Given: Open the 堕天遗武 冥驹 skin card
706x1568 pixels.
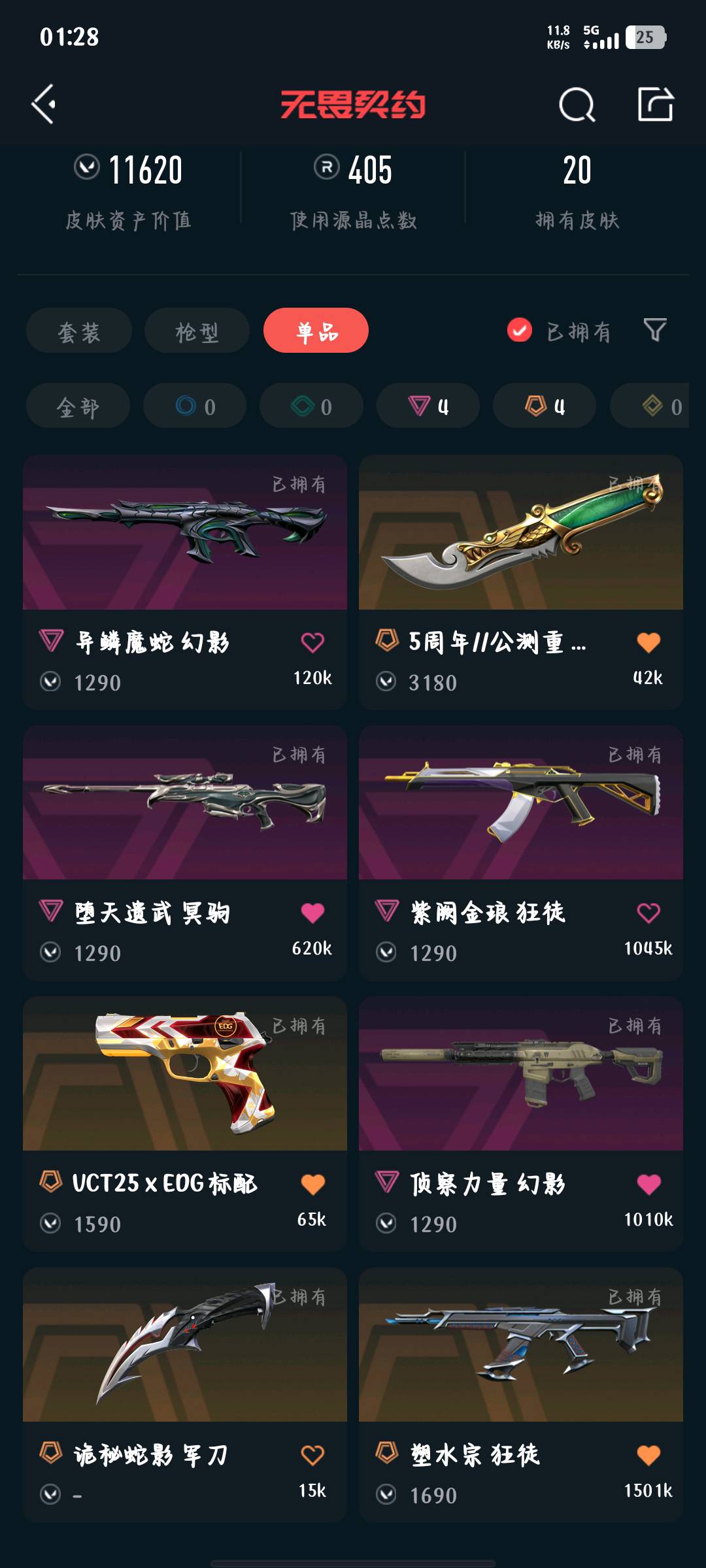Looking at the screenshot, I should pos(185,803).
